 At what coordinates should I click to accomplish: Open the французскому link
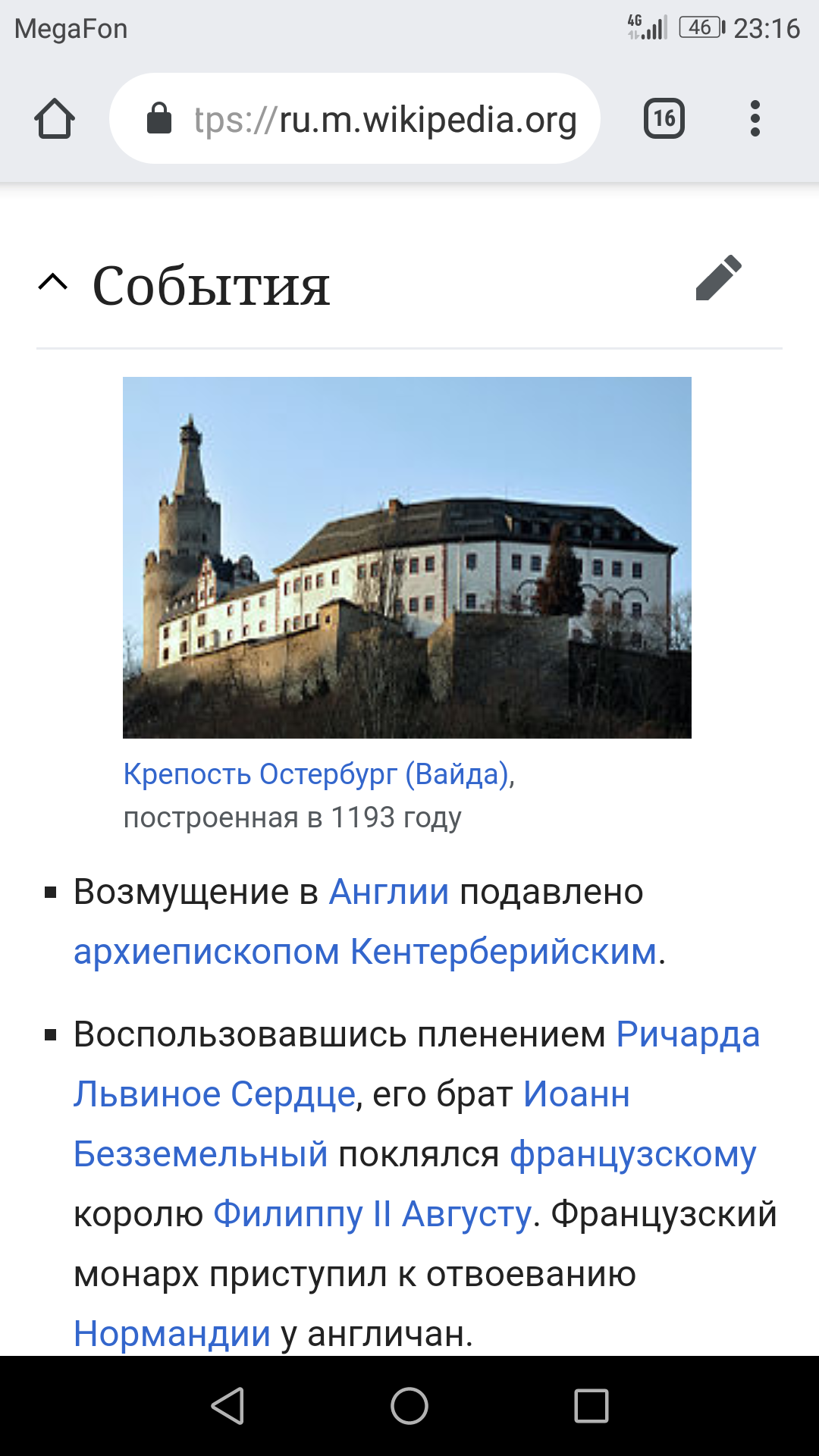click(632, 1154)
